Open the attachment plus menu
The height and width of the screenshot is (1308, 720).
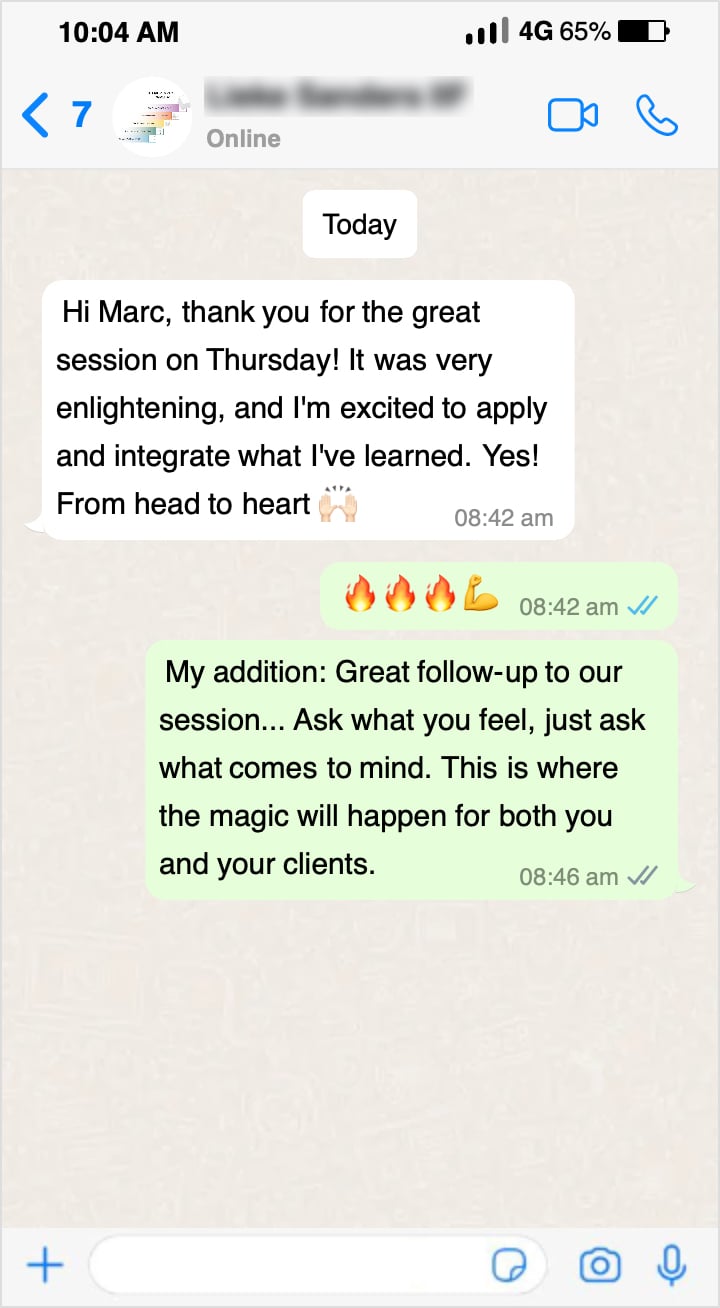coord(44,1266)
